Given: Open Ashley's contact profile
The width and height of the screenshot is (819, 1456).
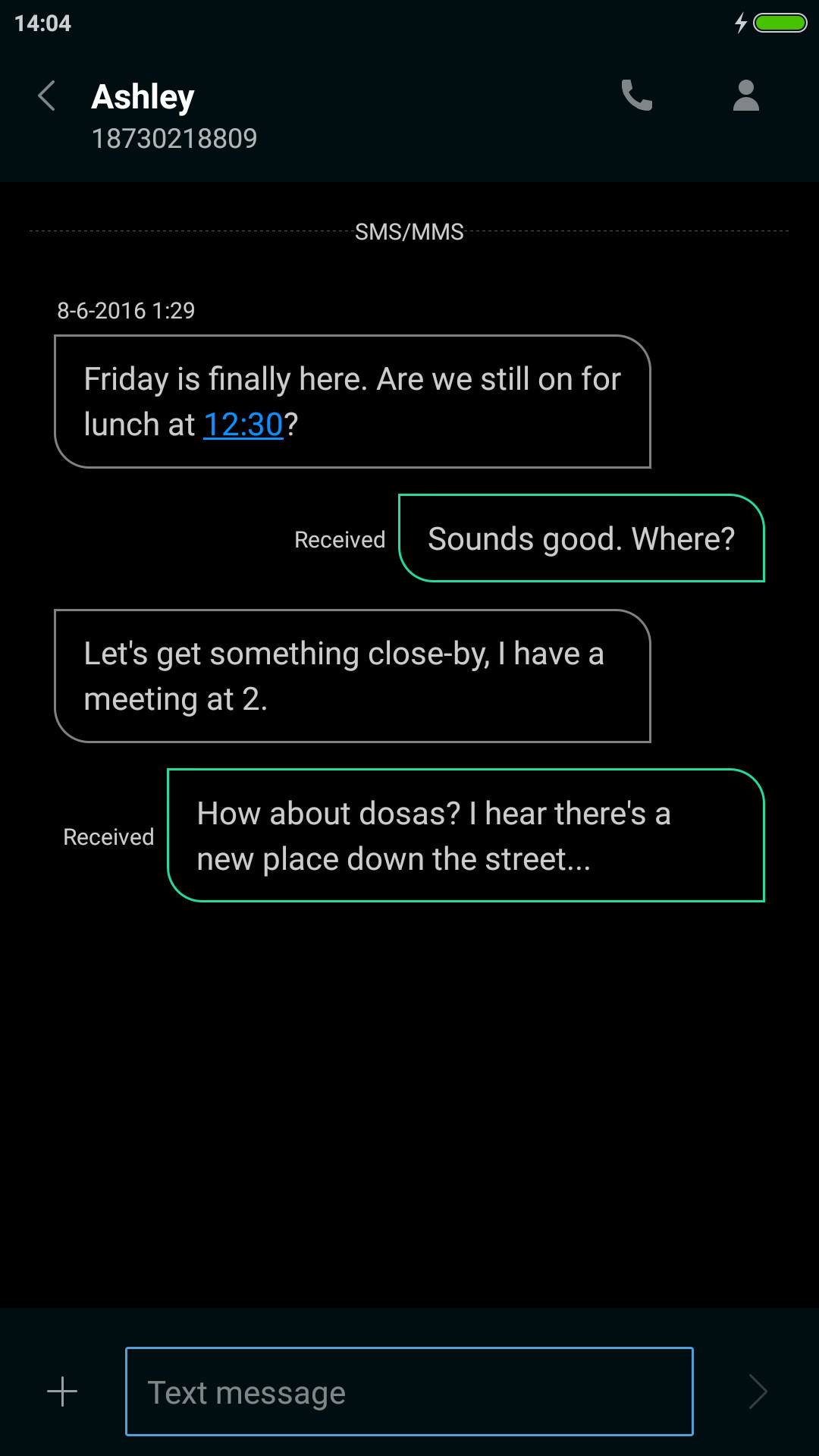Looking at the screenshot, I should click(746, 96).
